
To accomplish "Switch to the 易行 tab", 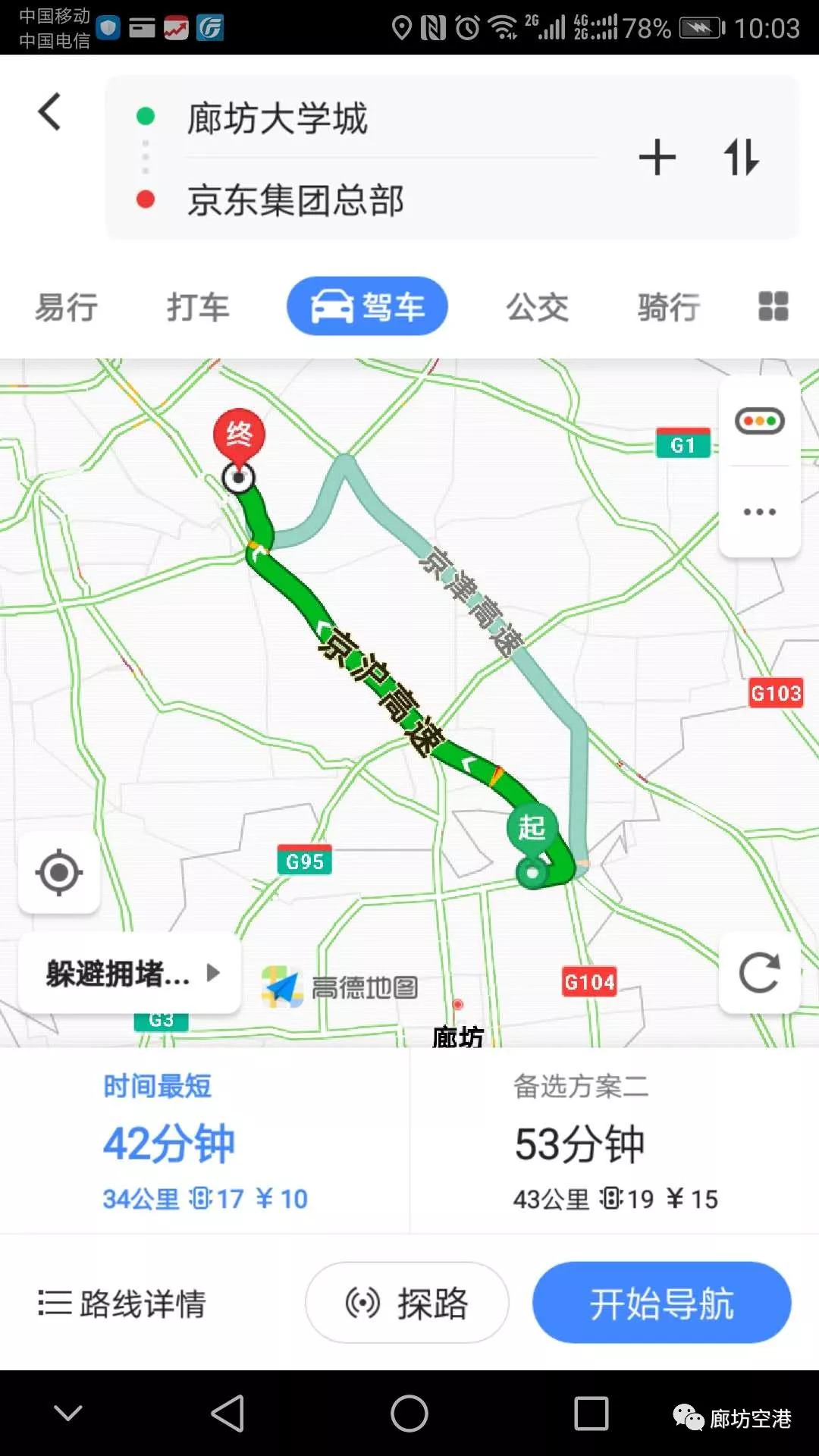I will (67, 307).
